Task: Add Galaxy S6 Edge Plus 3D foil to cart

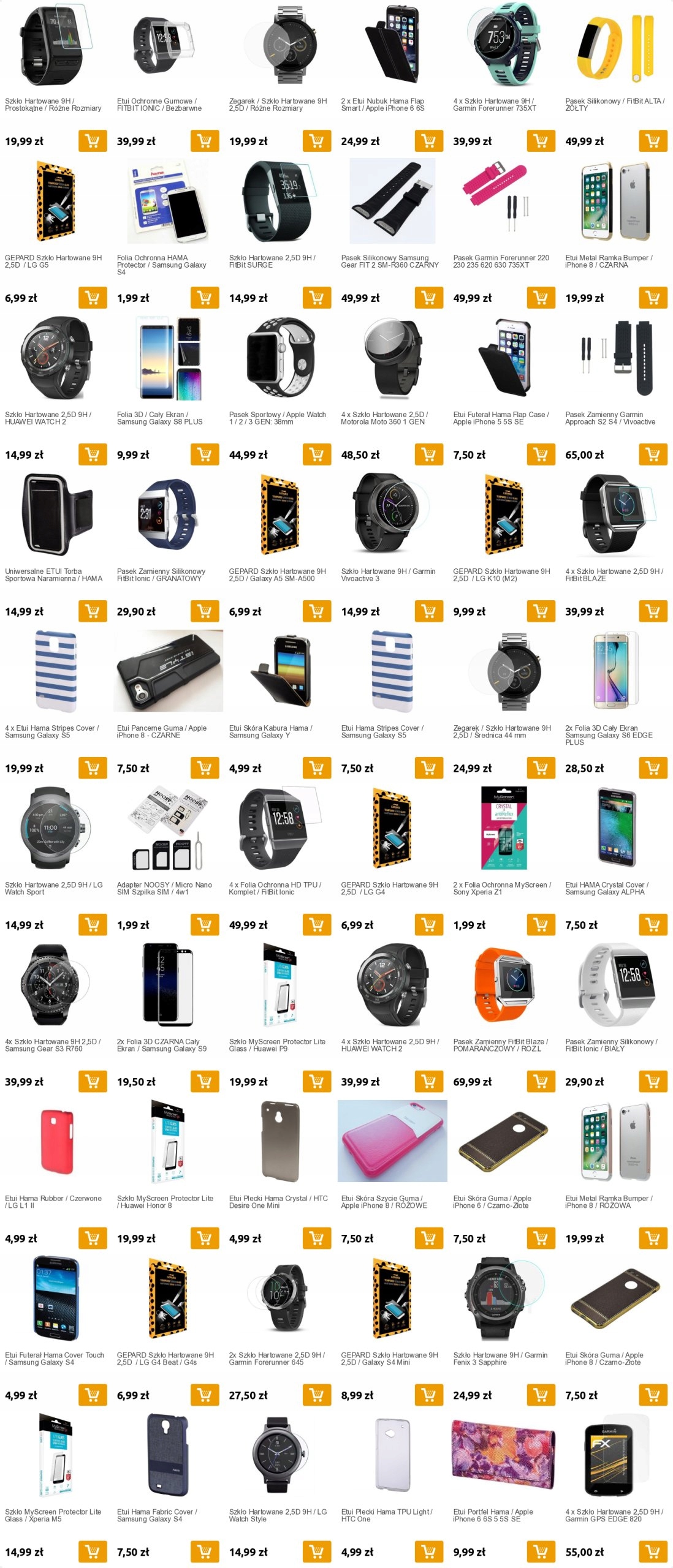Action: (x=653, y=768)
